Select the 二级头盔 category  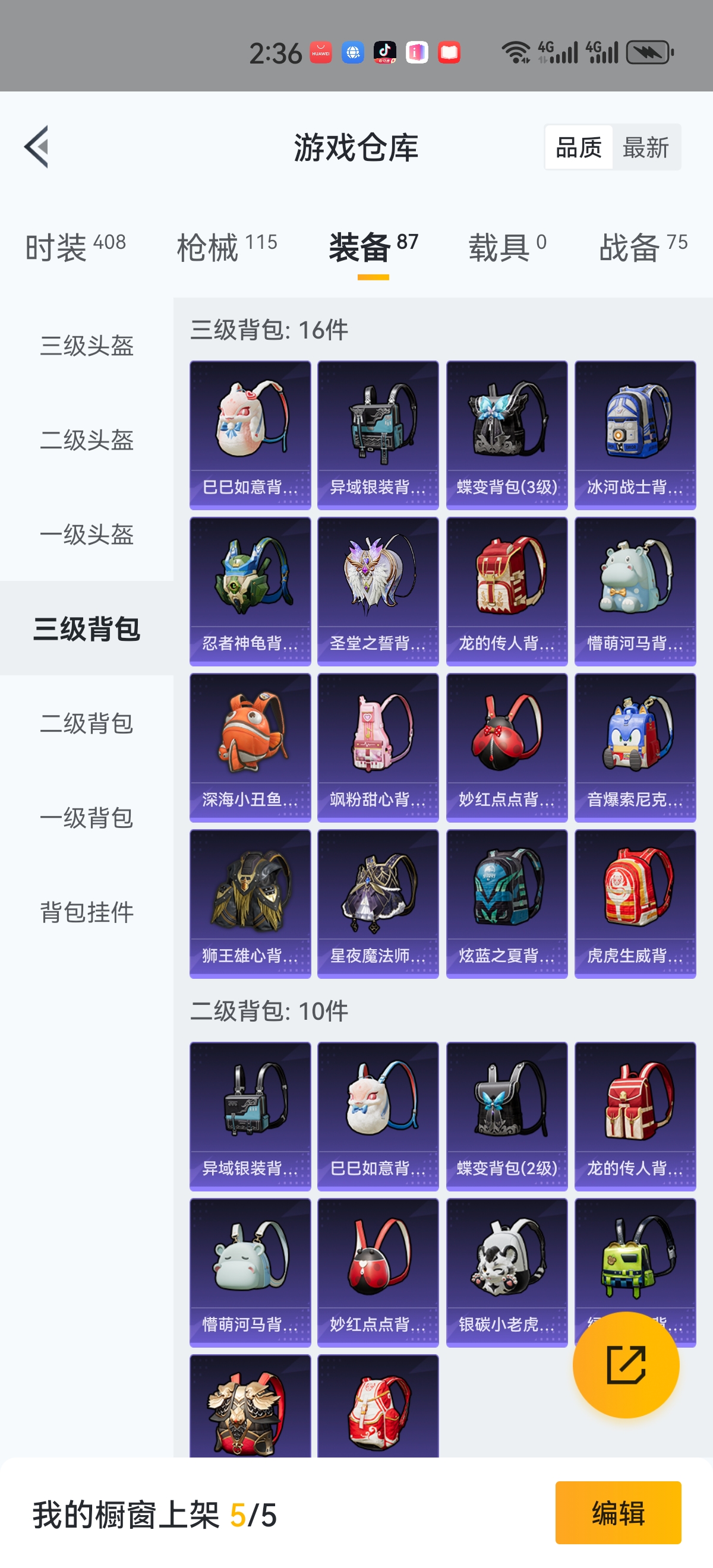[87, 440]
